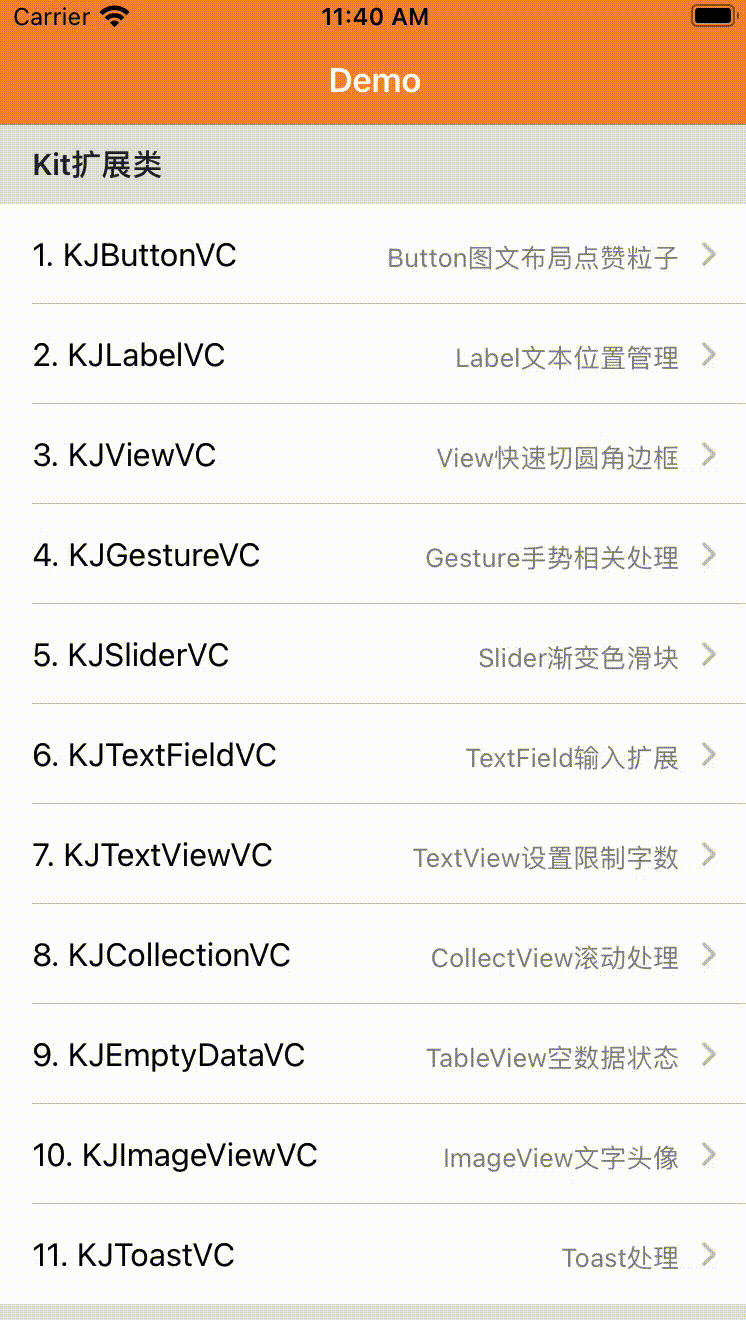The image size is (746, 1320).
Task: View KJImageViewVC text avatar demo
Action: [x=373, y=1155]
